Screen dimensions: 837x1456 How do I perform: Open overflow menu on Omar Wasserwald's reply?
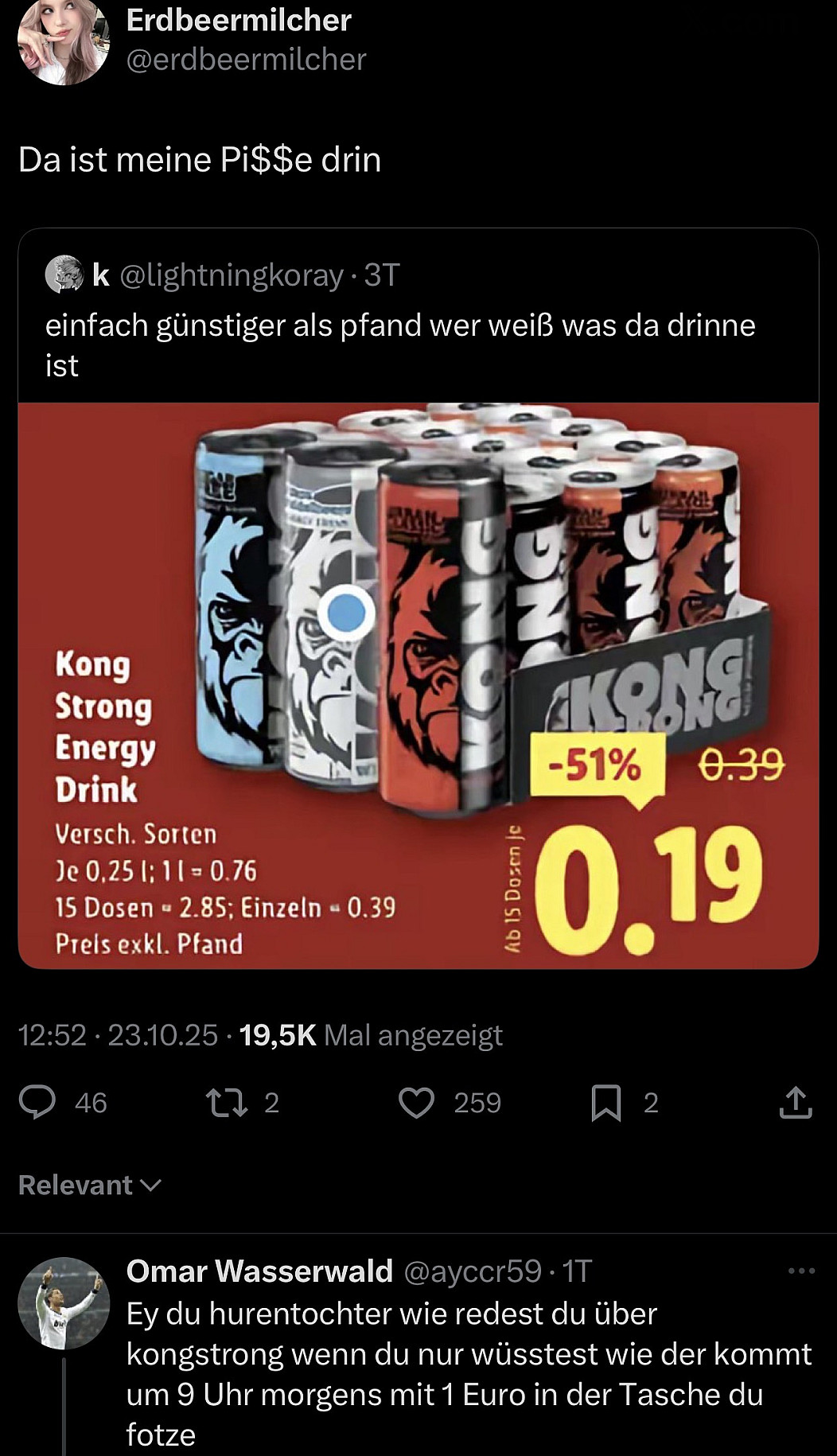point(801,1271)
